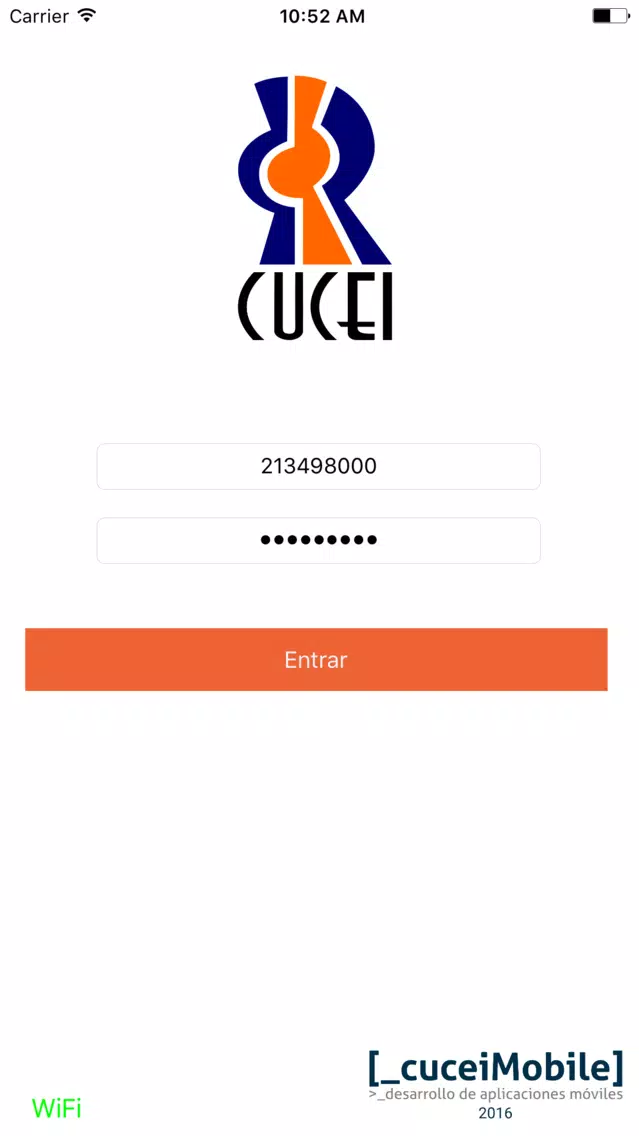The width and height of the screenshot is (639, 1136).
Task: Focus the masked password field
Action: click(318, 540)
